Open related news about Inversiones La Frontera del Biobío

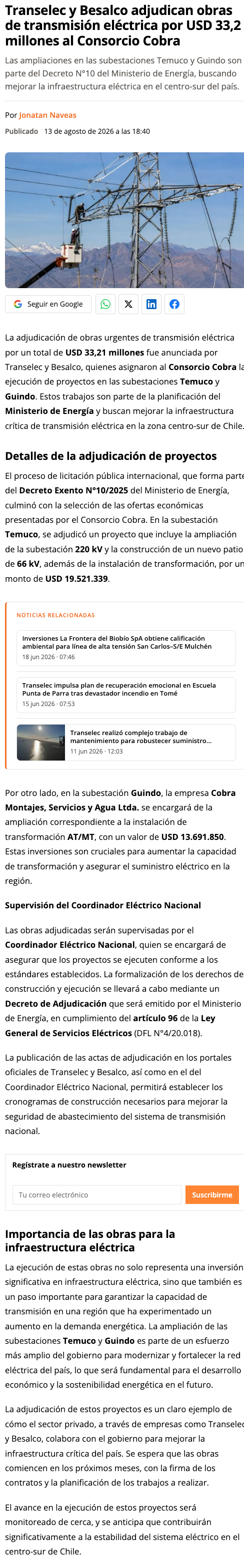click(x=126, y=648)
